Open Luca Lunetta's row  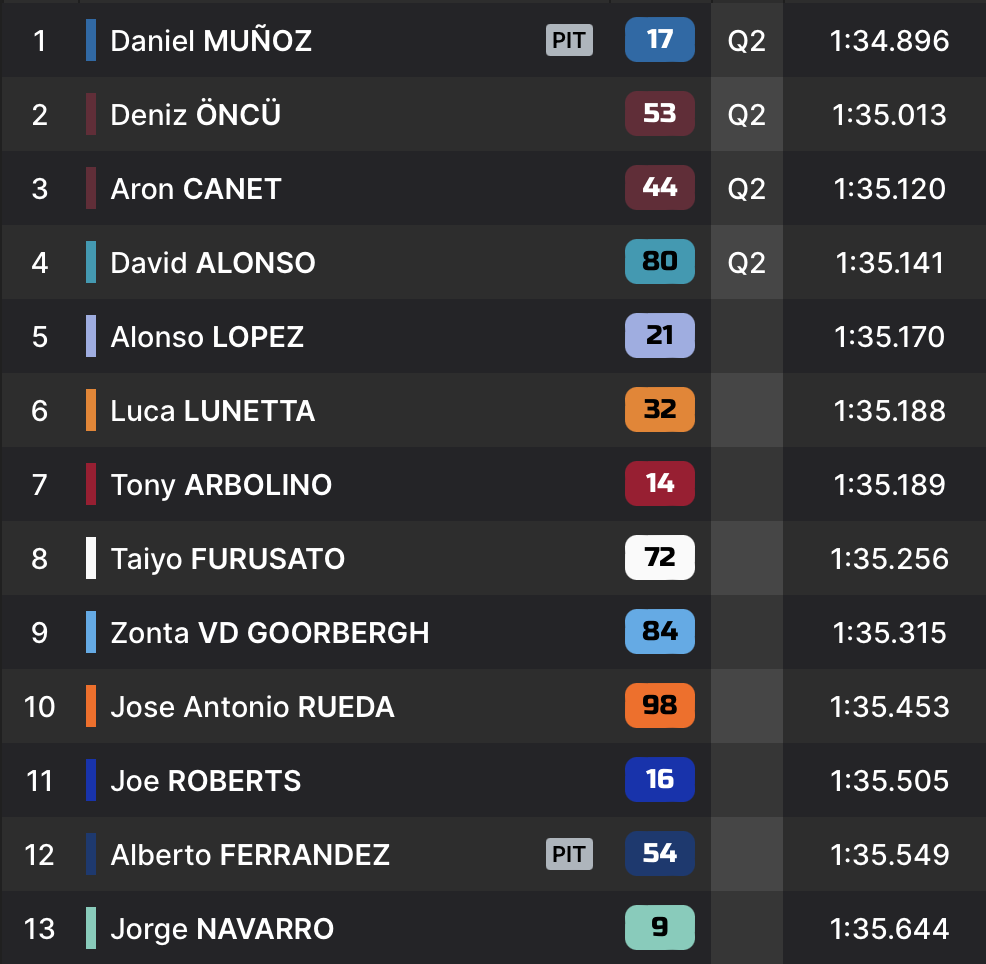click(x=213, y=411)
